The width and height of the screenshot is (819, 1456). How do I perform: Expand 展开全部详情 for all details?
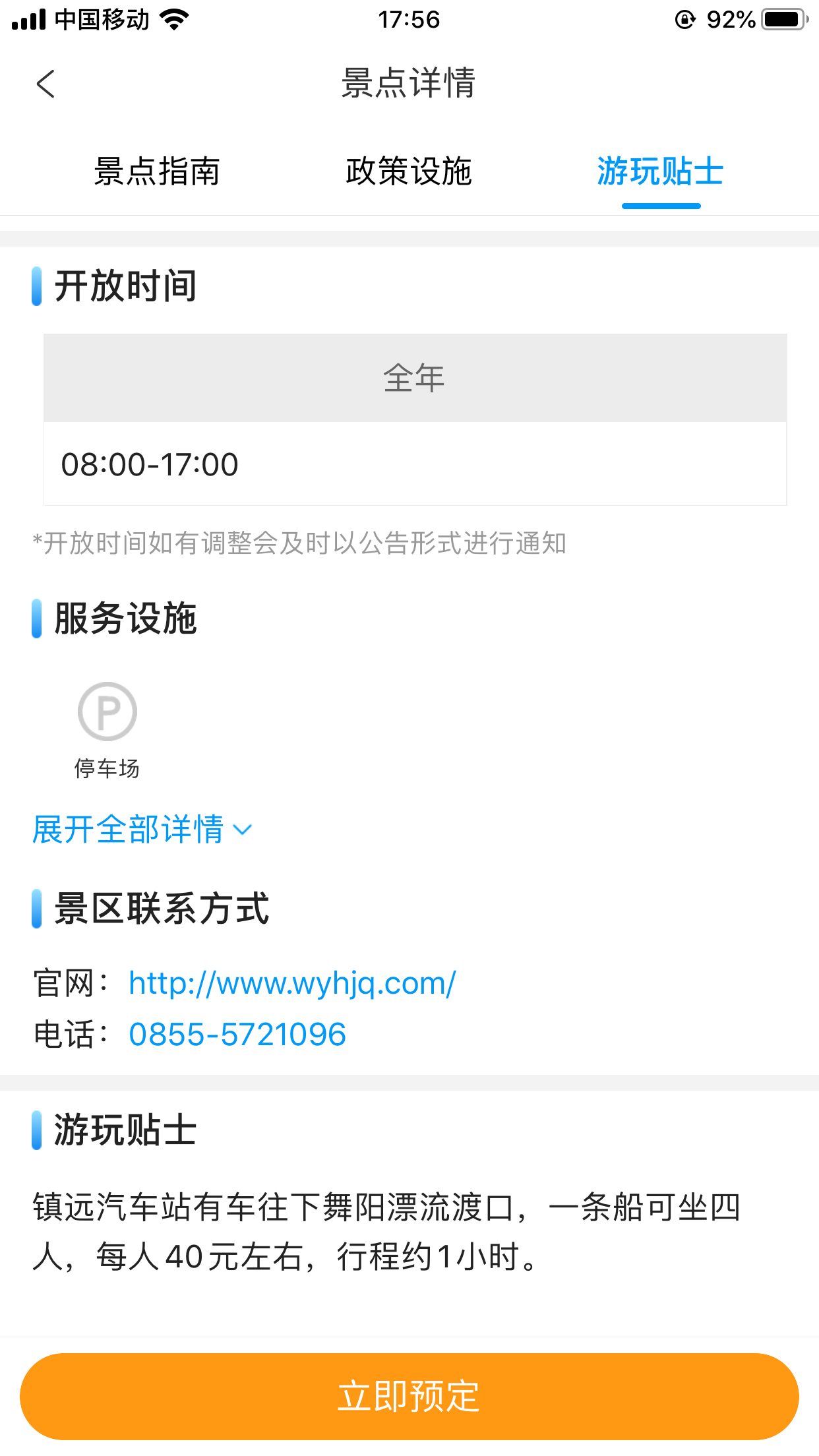click(x=142, y=830)
